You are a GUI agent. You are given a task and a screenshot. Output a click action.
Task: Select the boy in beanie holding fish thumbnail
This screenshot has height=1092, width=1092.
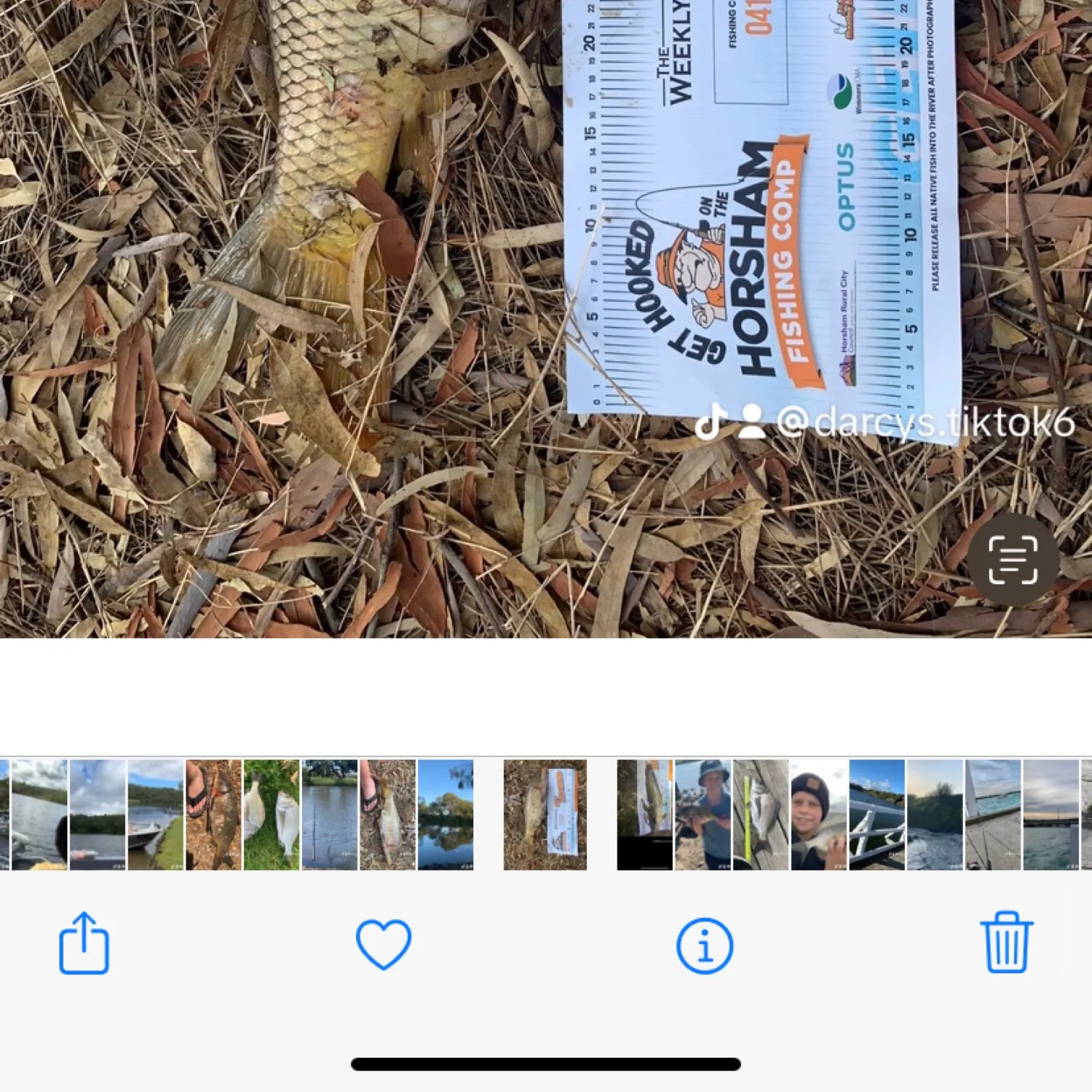coord(818,815)
